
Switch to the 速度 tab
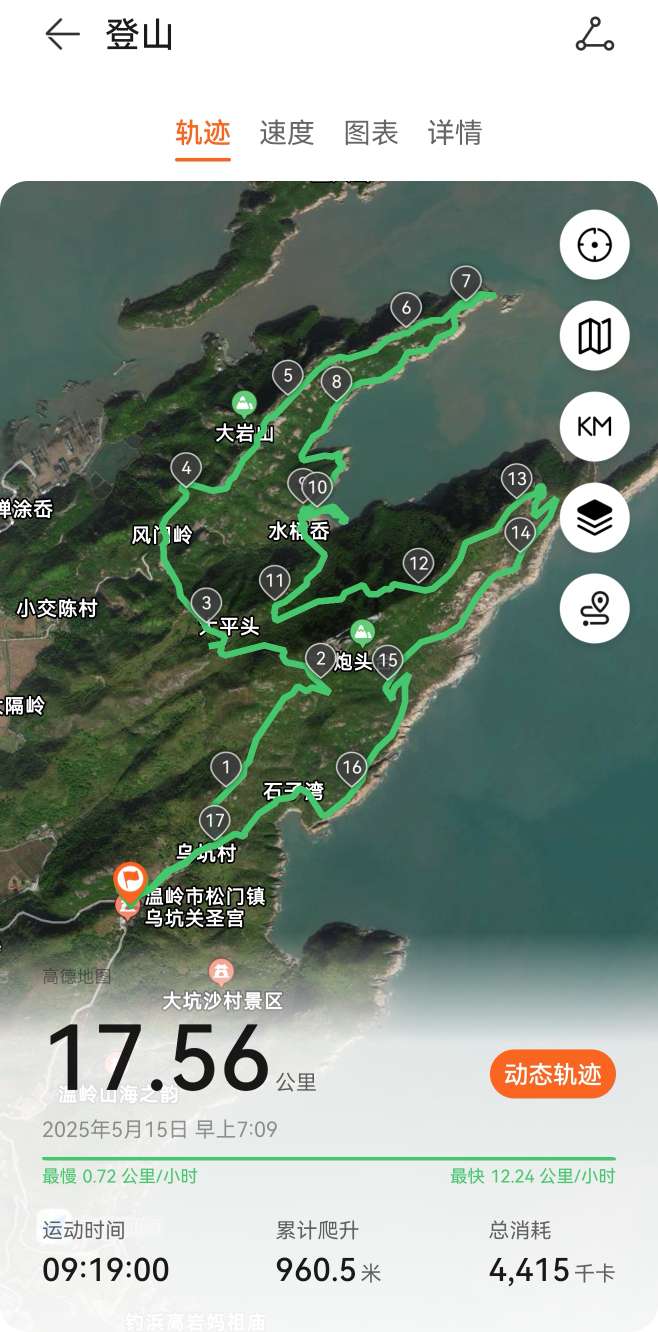[287, 133]
